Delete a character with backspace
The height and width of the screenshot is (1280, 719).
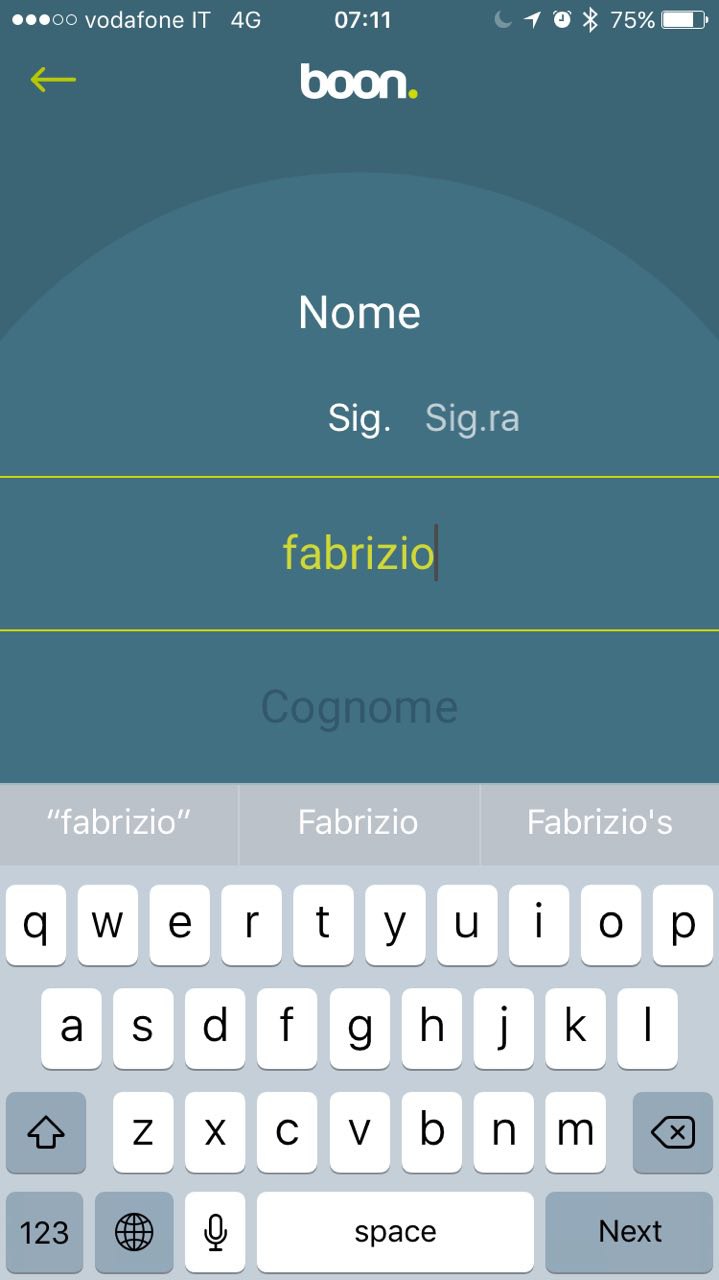(x=672, y=1132)
